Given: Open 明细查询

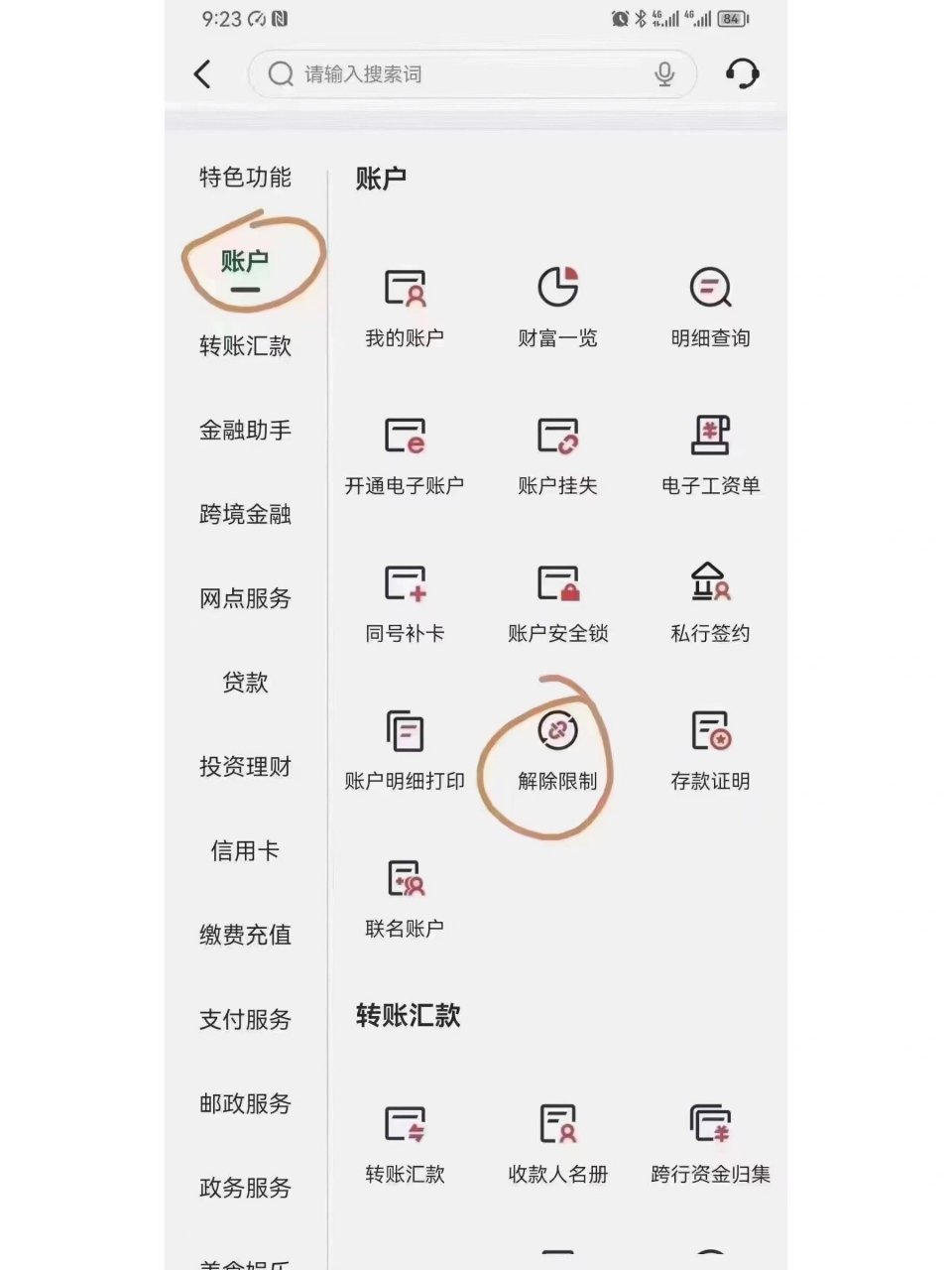Looking at the screenshot, I should [710, 308].
